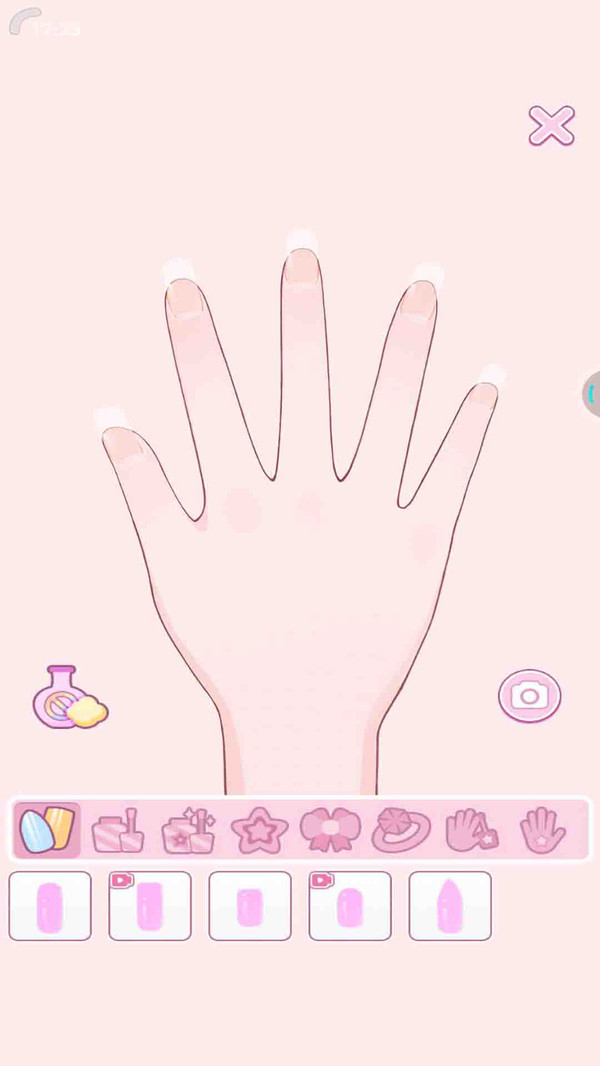The width and height of the screenshot is (600, 1066).
Task: Choose the short square nail shape
Action: 250,906
